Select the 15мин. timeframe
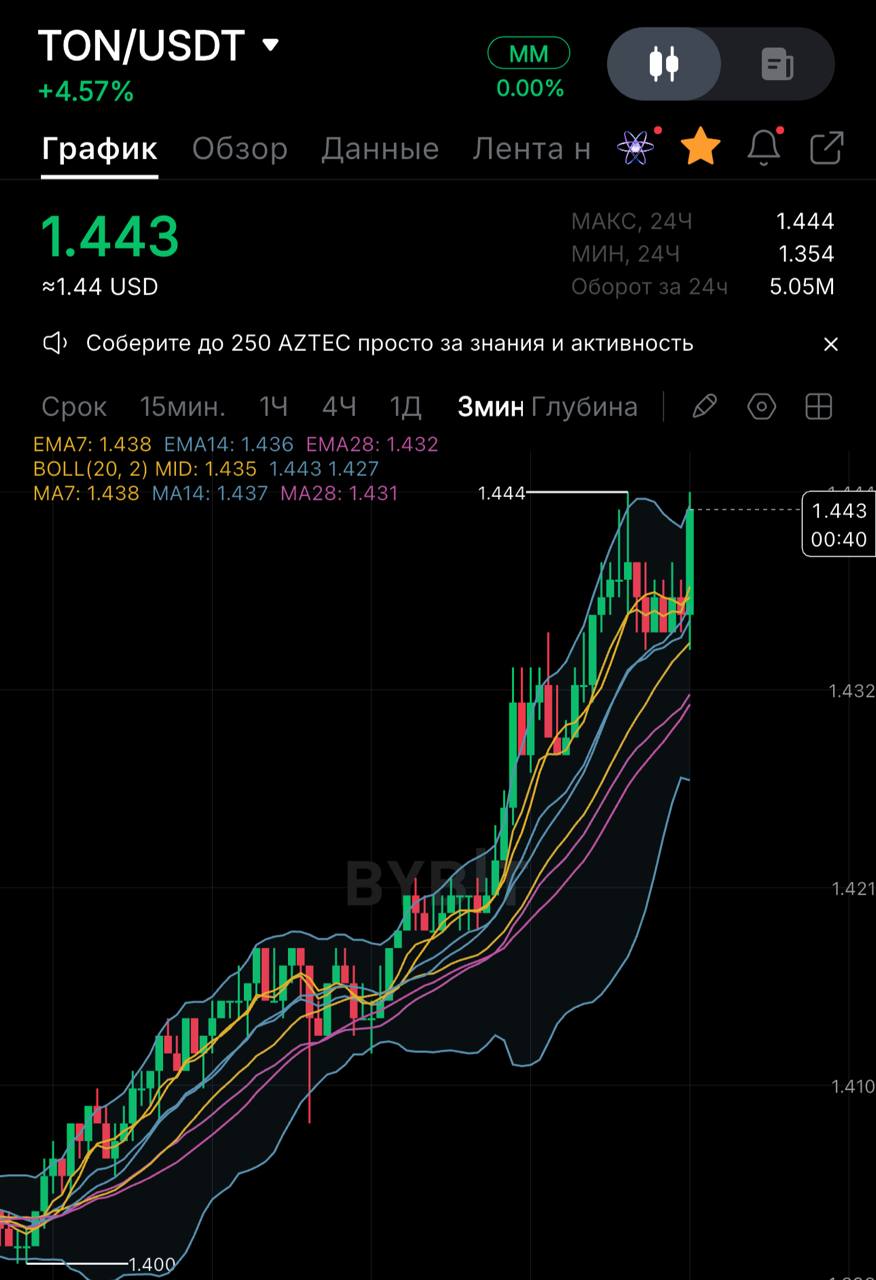The image size is (876, 1280). click(182, 407)
